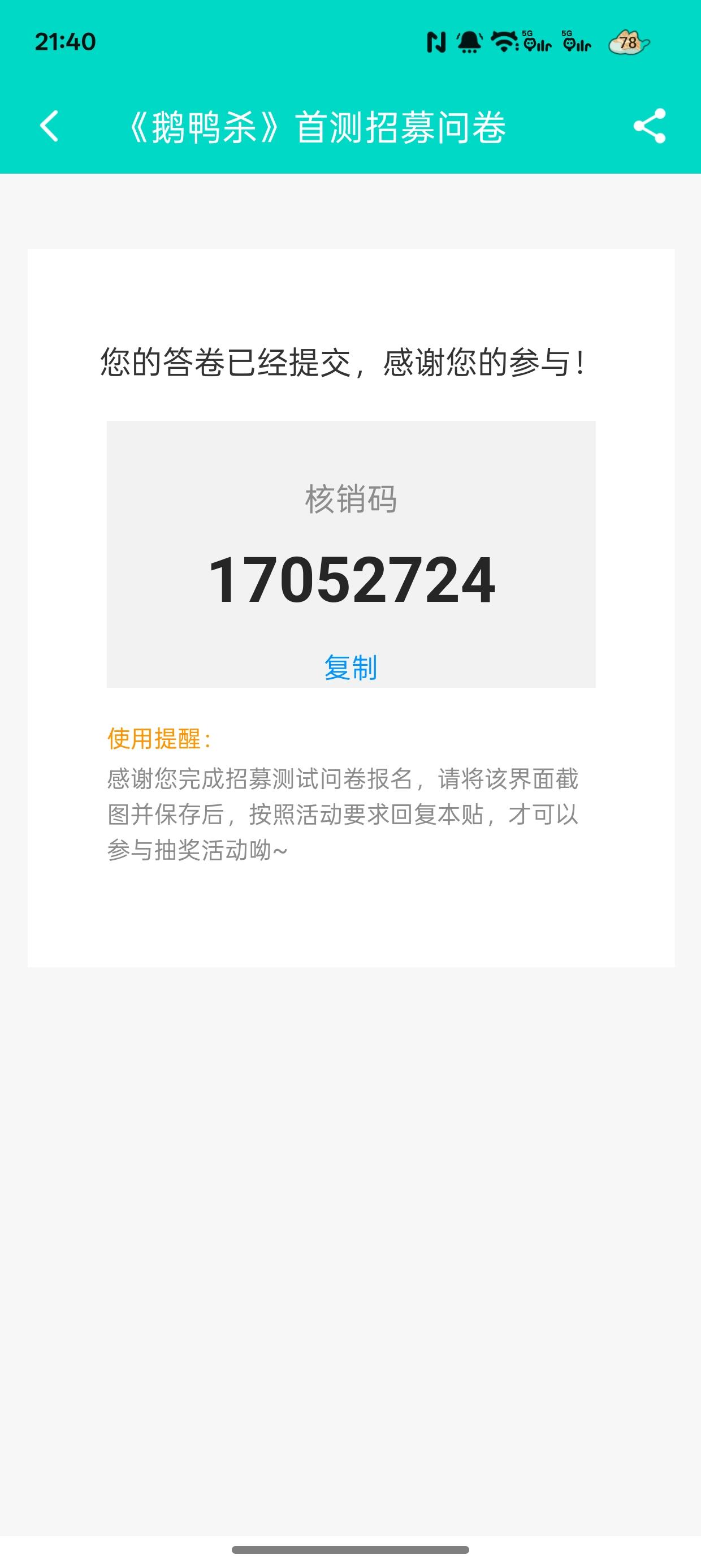The height and width of the screenshot is (1568, 701).
Task: Tap the white content card area
Action: point(351,913)
